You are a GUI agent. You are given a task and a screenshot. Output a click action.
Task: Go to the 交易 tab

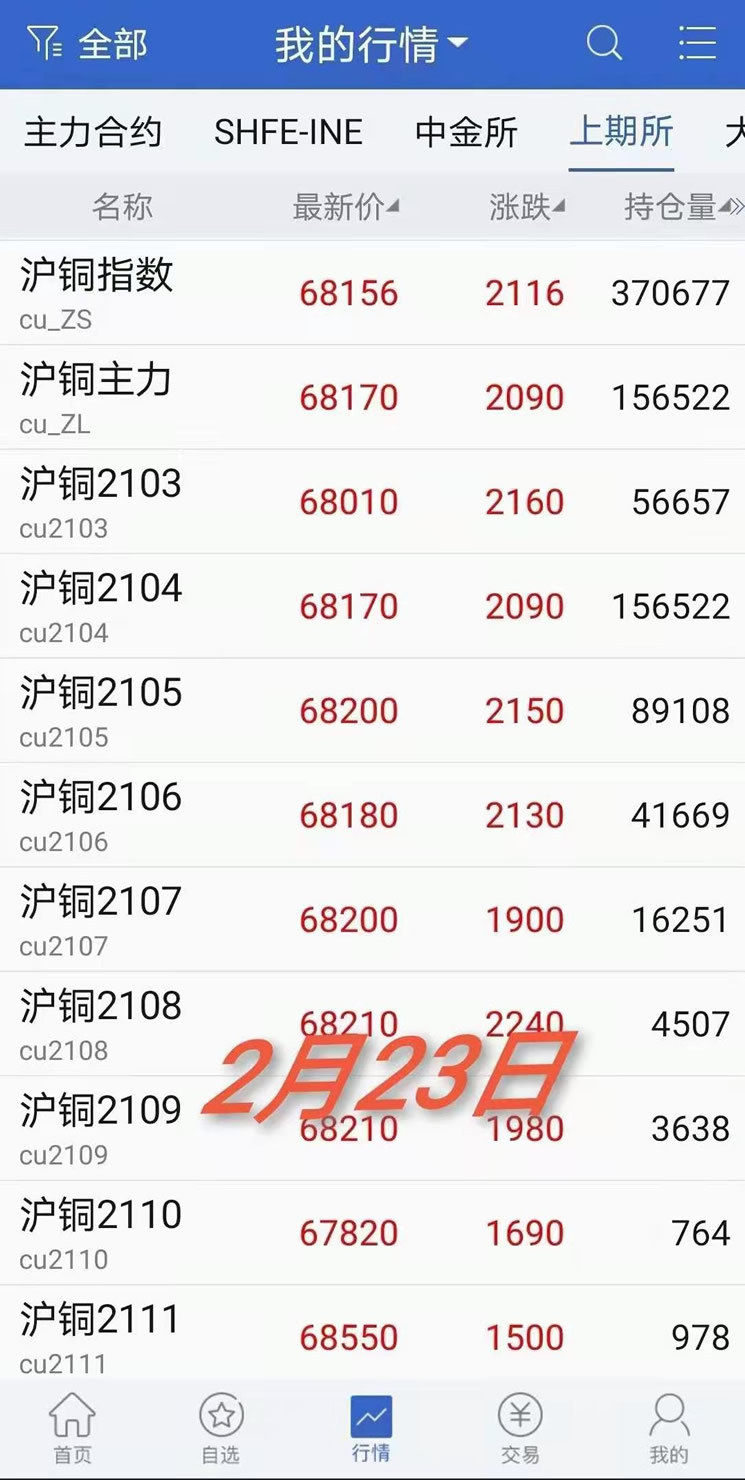click(520, 1428)
